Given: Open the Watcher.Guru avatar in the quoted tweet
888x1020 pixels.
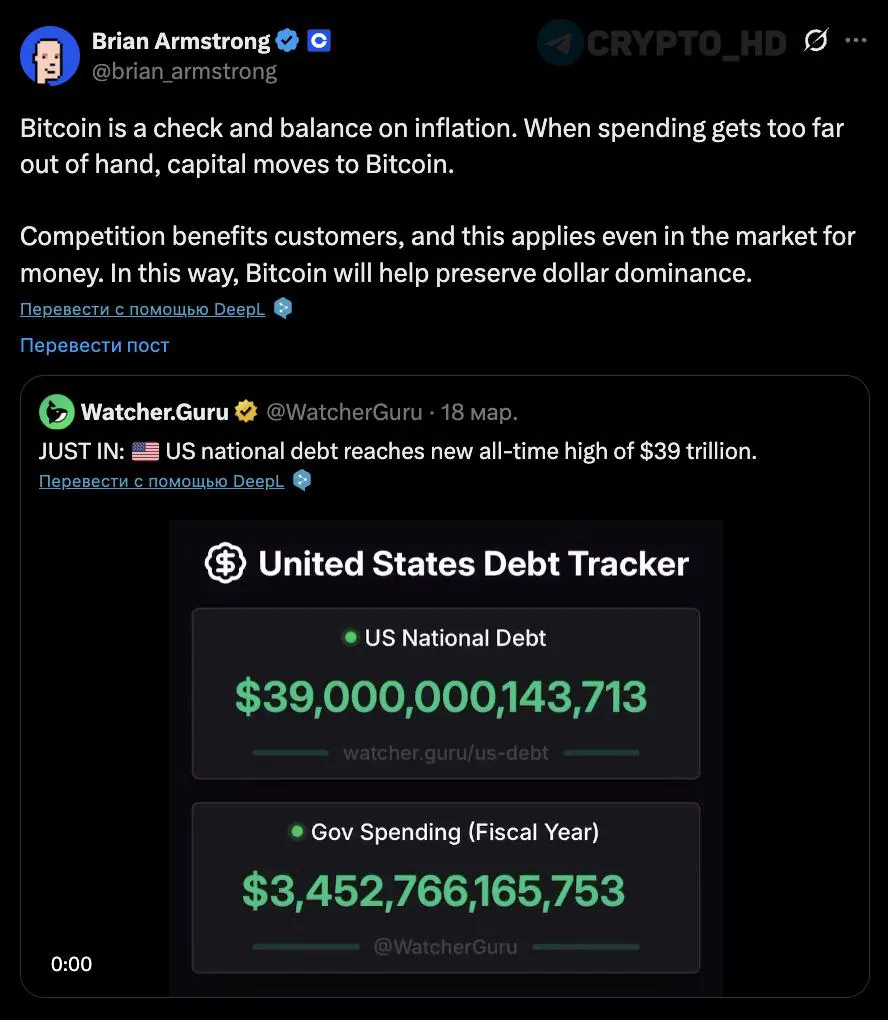Looking at the screenshot, I should (57, 411).
